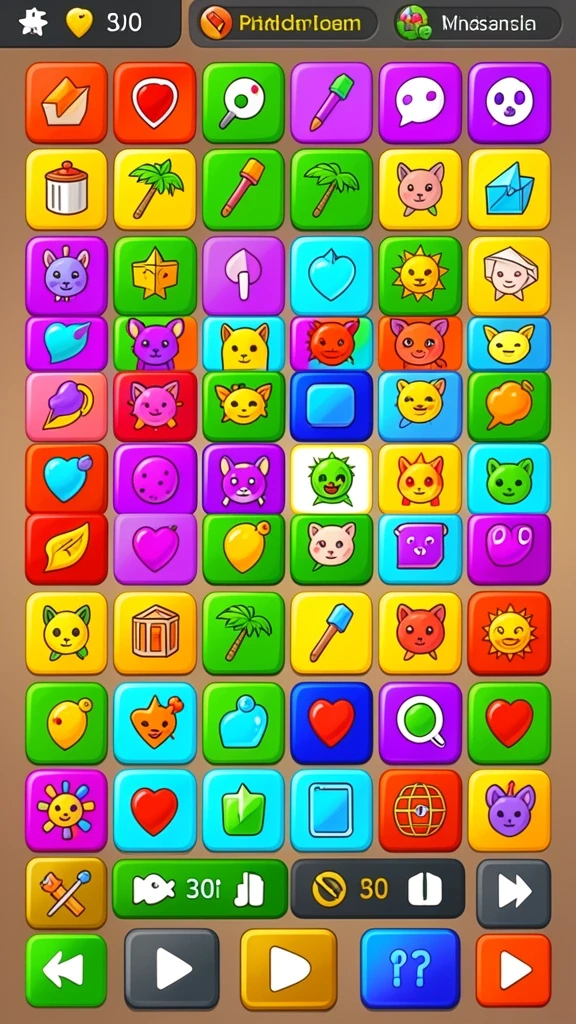Tap the orange play button
576x1024 pixels.
click(513, 970)
